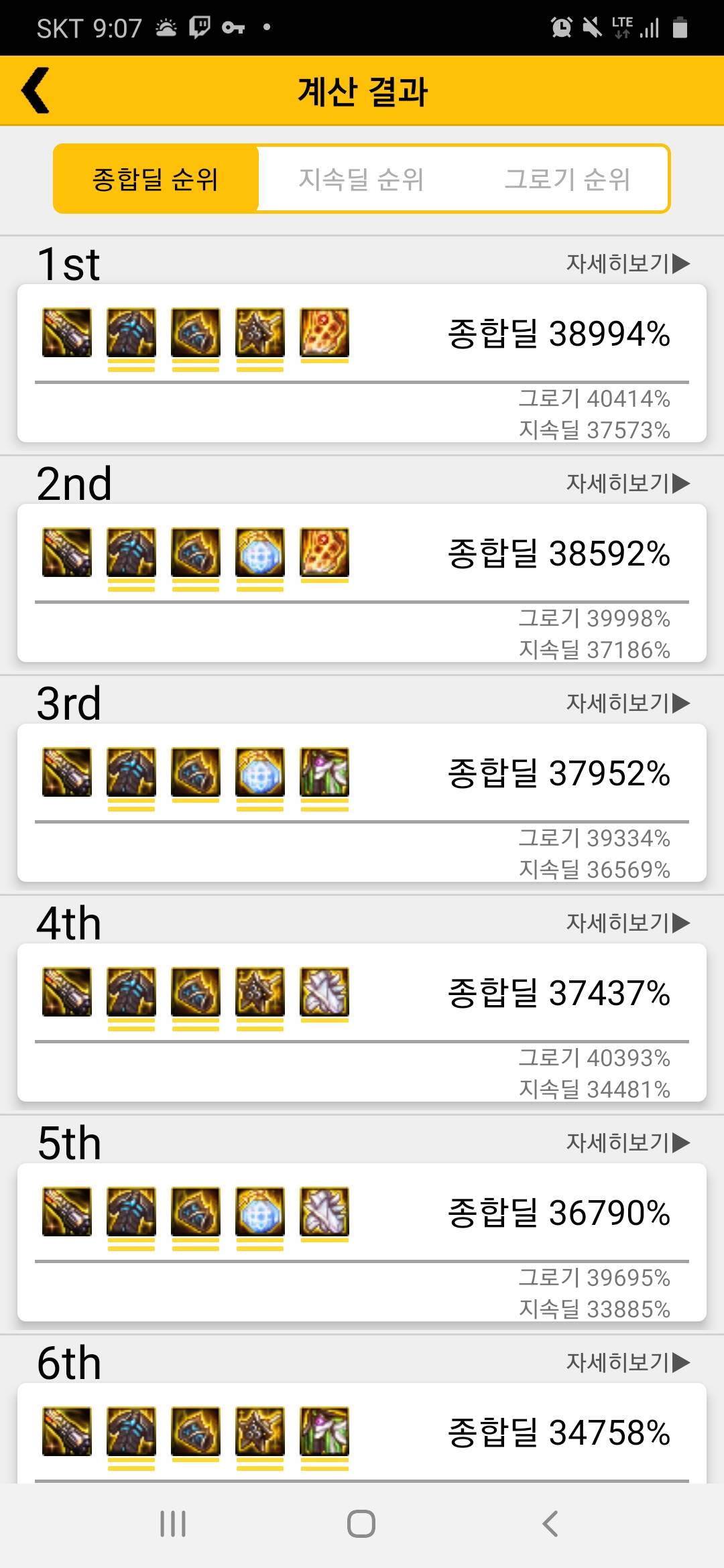Switch to the 지속딜 순위 tab

(x=361, y=179)
